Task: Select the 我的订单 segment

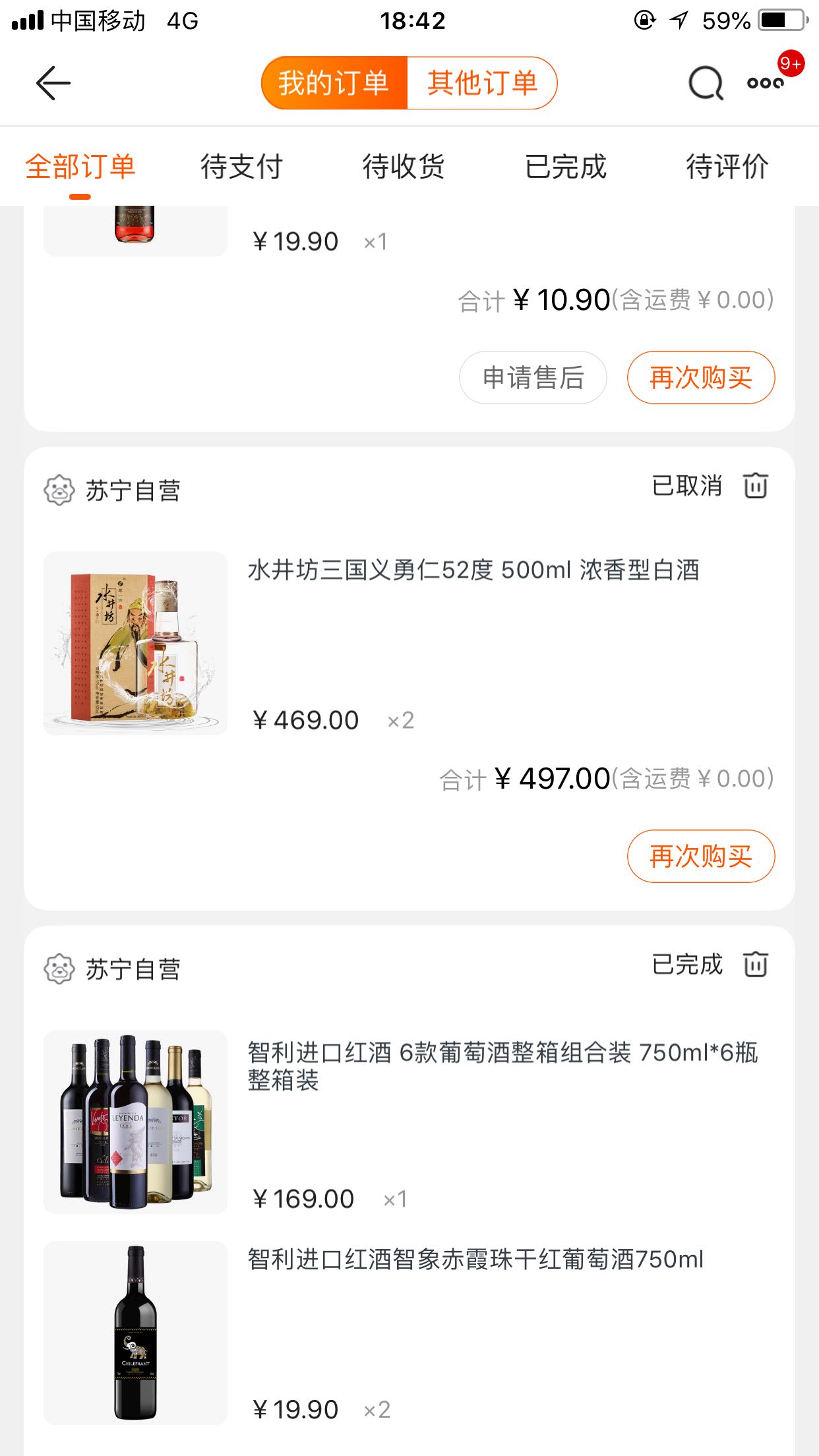Action: coord(334,83)
